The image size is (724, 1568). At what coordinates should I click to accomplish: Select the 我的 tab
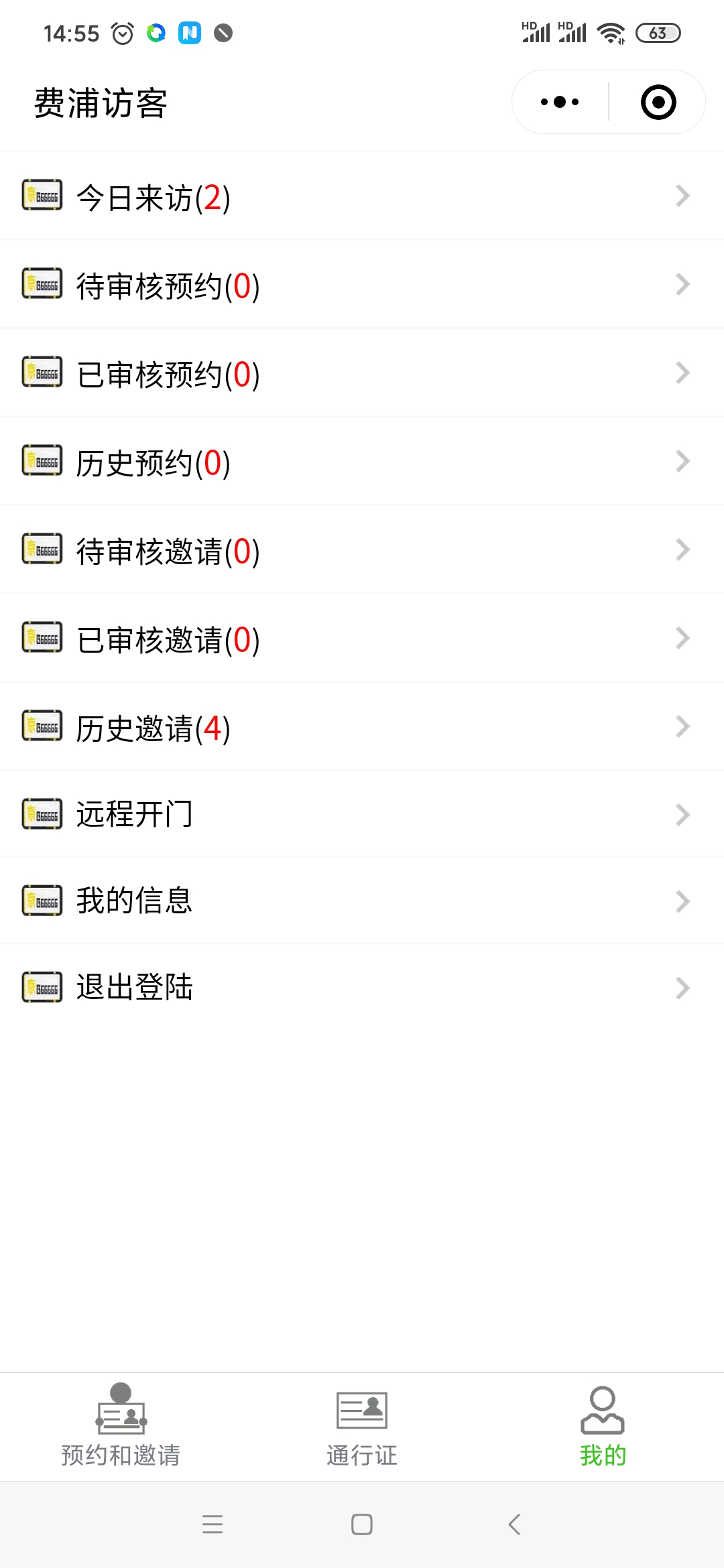(x=603, y=1426)
